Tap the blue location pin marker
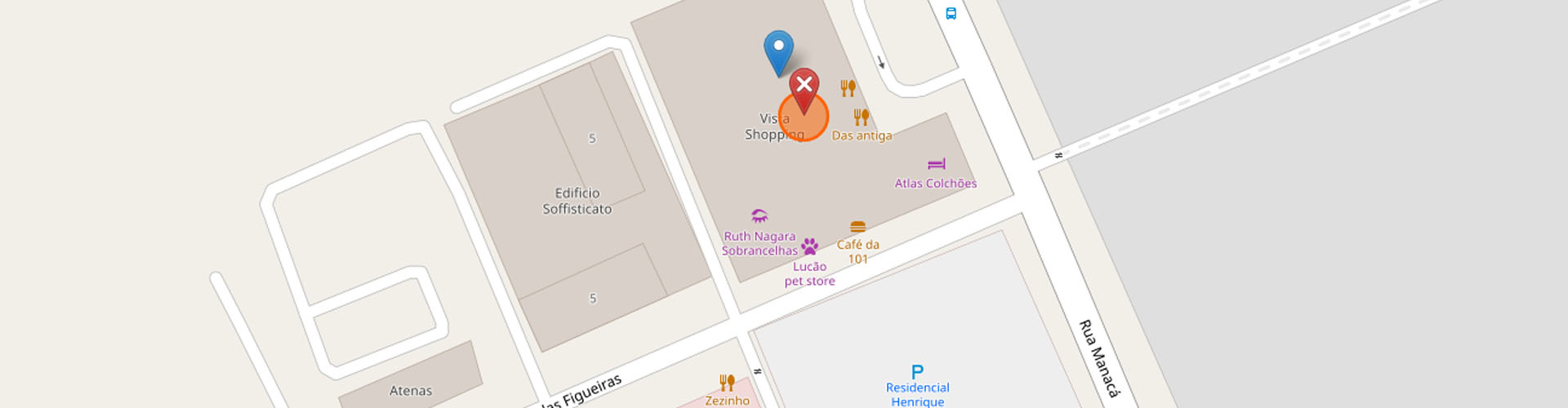 click(778, 49)
